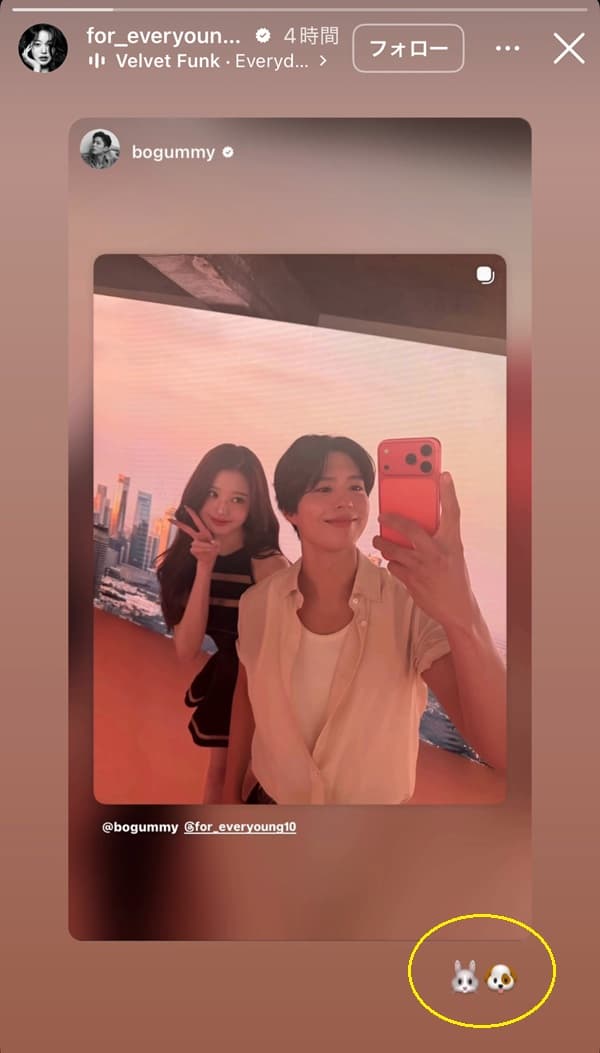Tap the for_everyoung username at top
This screenshot has width=600, height=1053.
tap(164, 36)
